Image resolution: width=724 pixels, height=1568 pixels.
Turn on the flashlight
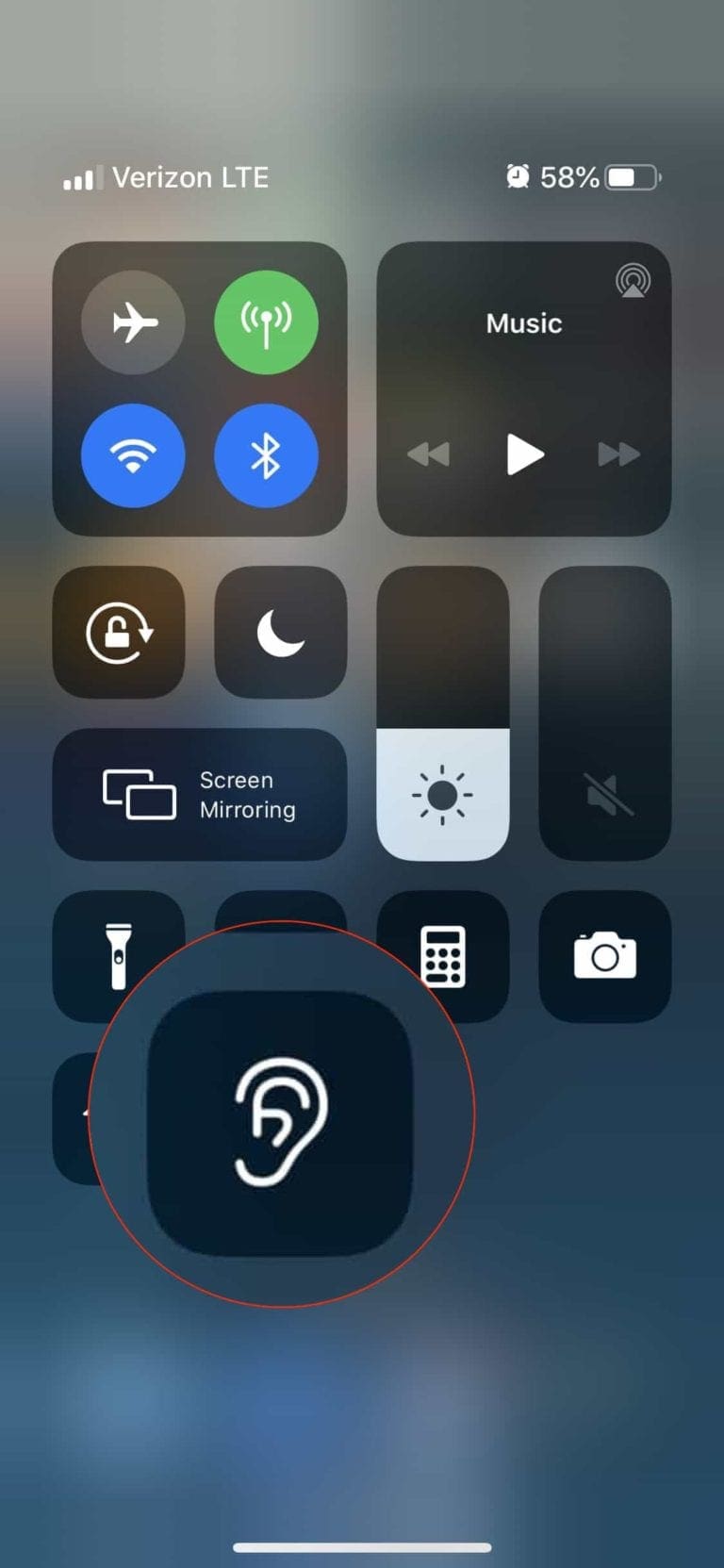tap(119, 956)
